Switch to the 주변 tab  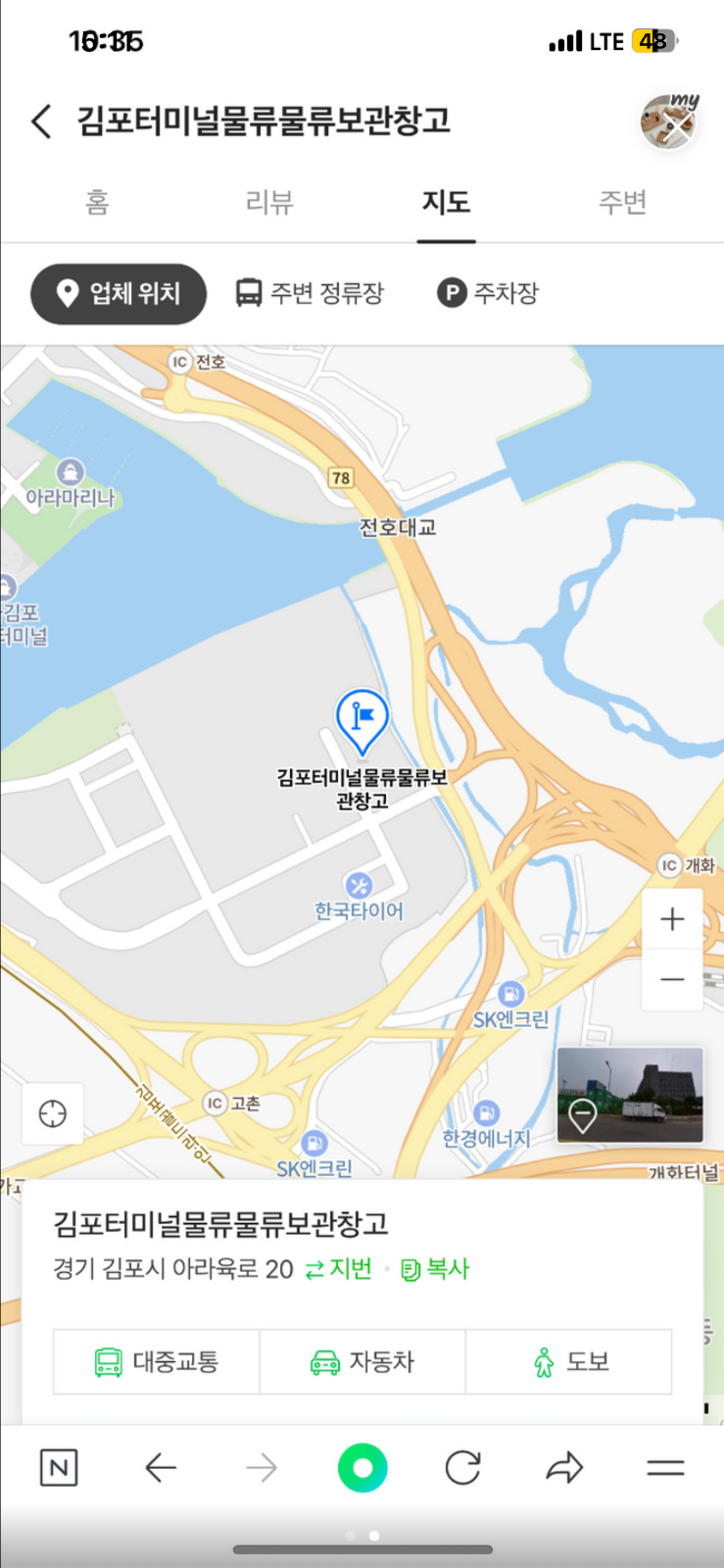coord(622,202)
